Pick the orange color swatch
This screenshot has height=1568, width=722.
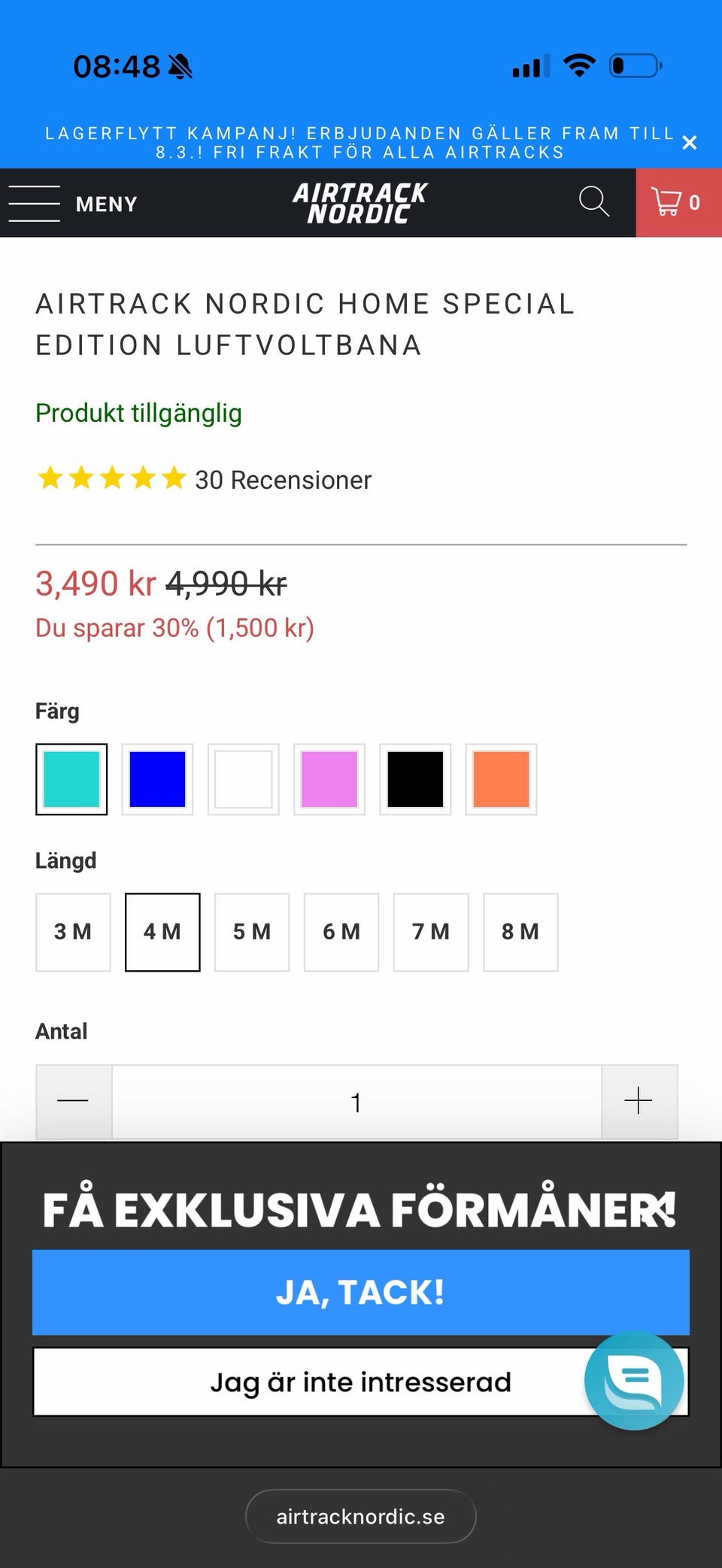coord(501,779)
